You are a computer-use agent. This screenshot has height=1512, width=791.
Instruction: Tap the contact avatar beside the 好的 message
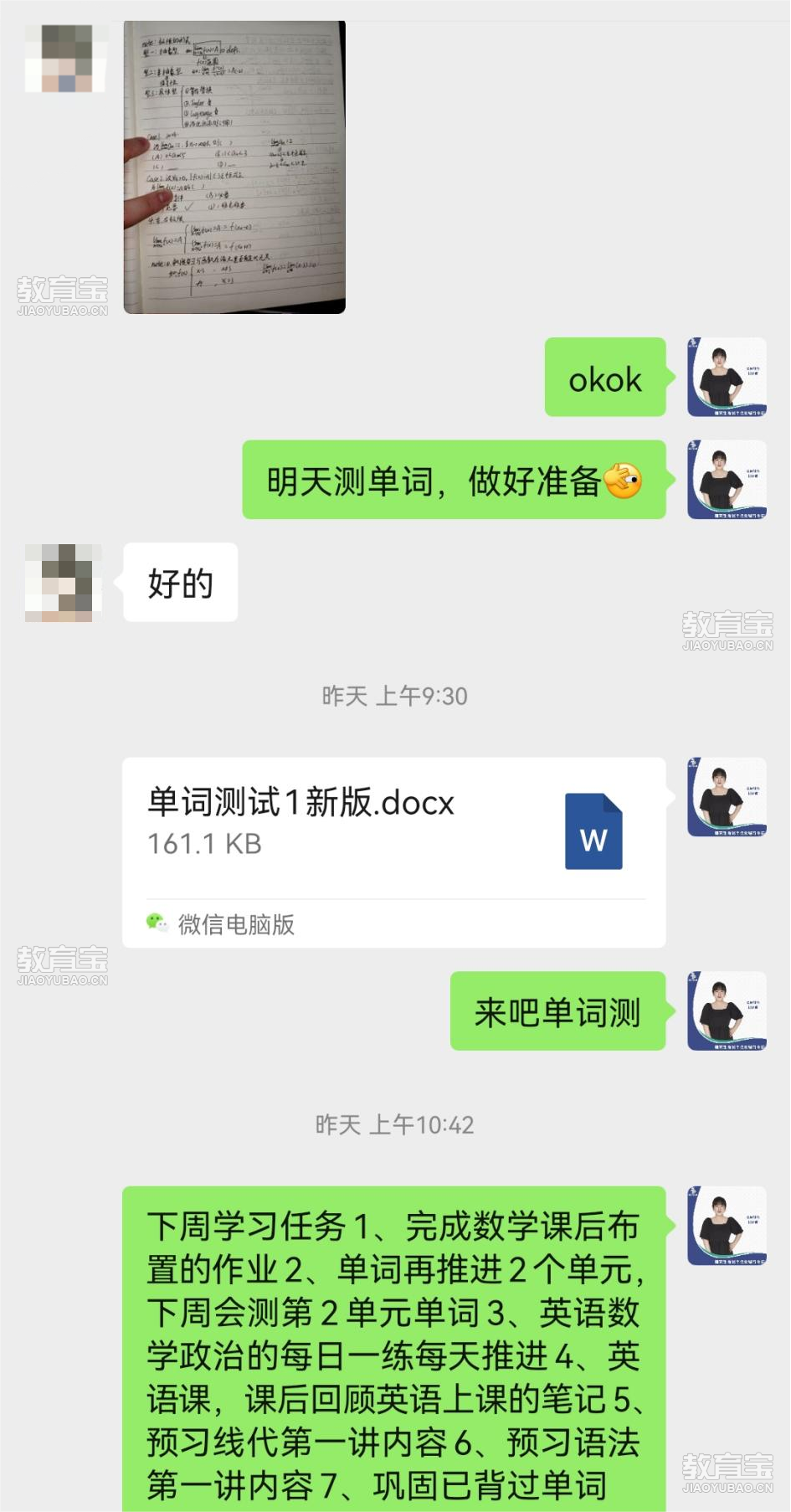[64, 583]
